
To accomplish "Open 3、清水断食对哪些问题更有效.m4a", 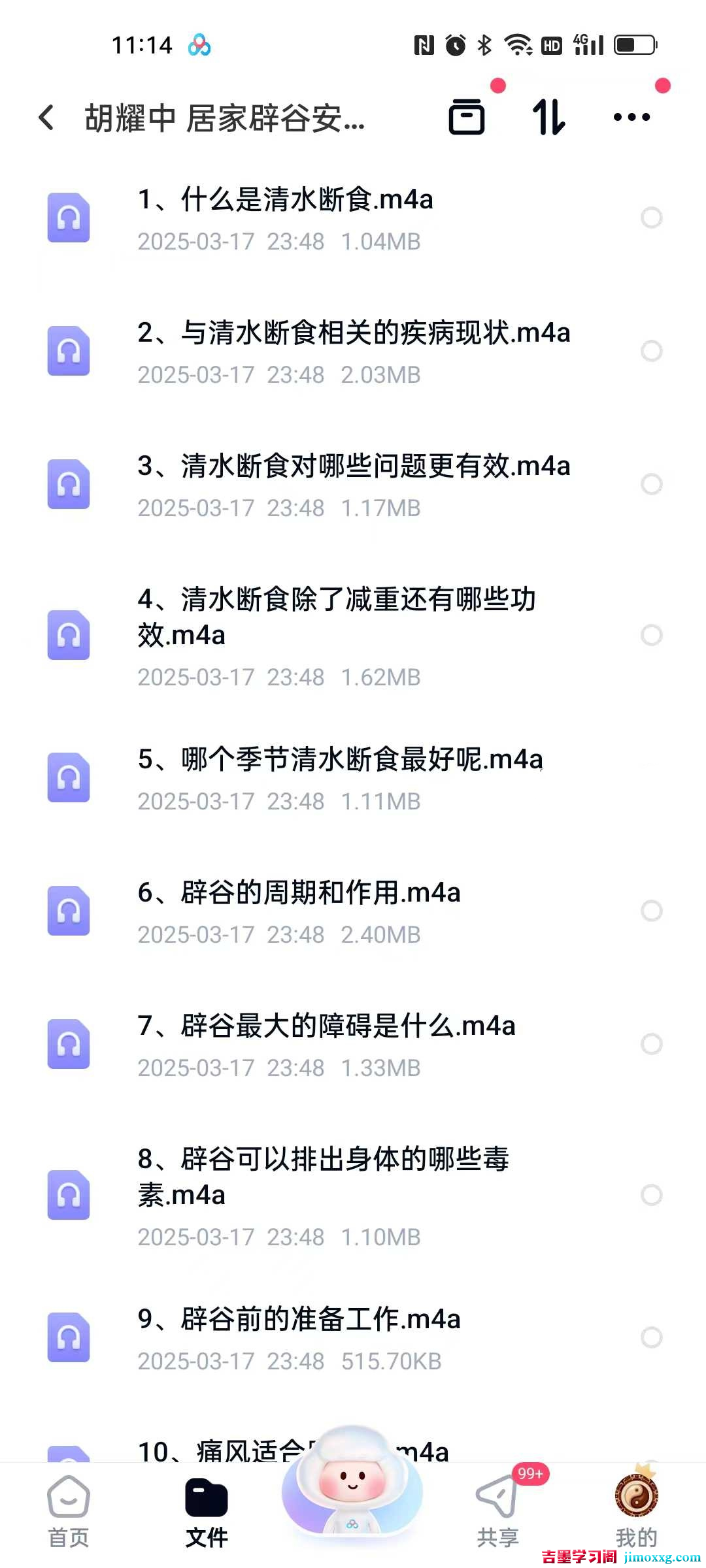I will pyautogui.click(x=353, y=466).
